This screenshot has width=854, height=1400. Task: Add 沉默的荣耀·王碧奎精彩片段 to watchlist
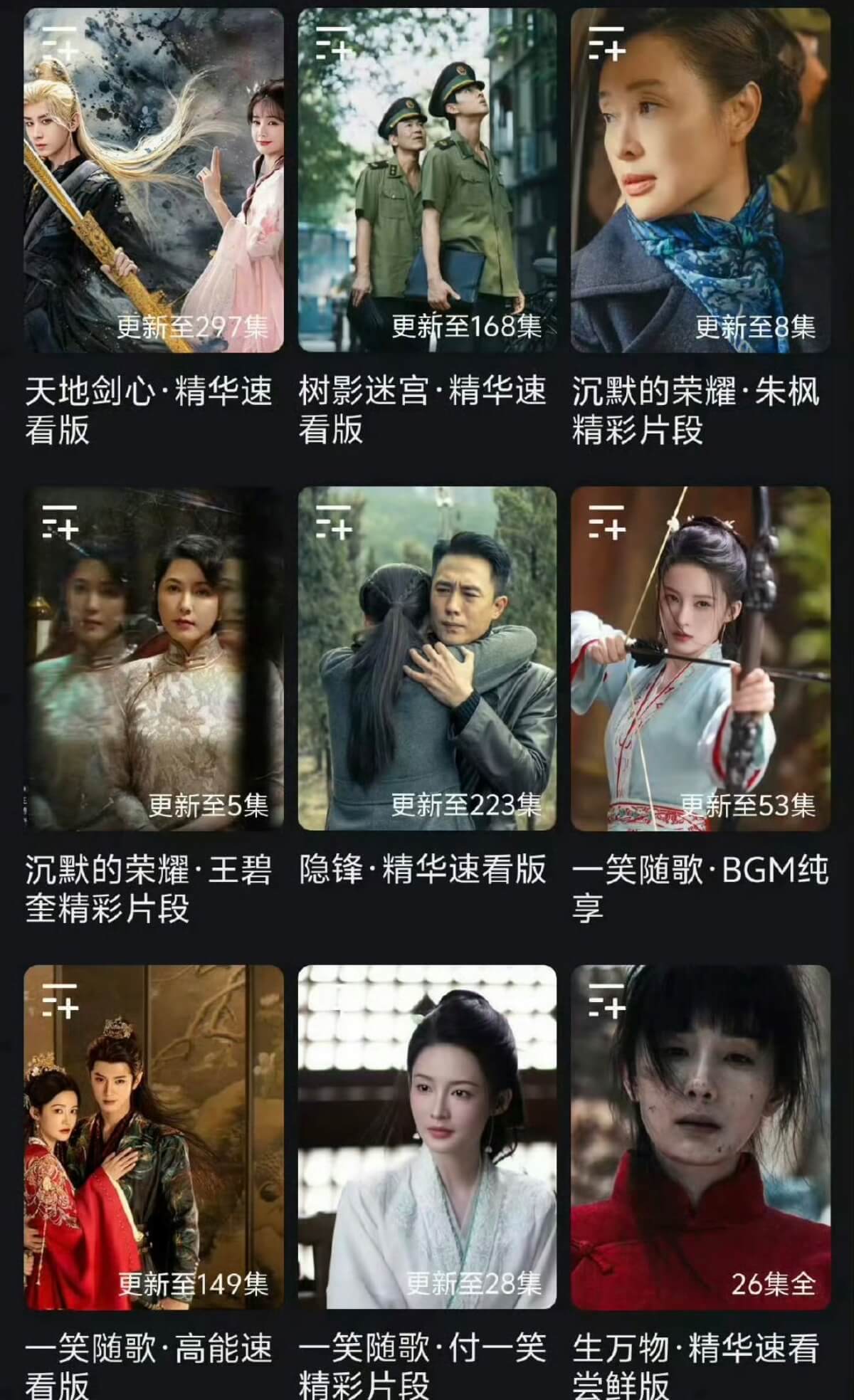tap(60, 522)
